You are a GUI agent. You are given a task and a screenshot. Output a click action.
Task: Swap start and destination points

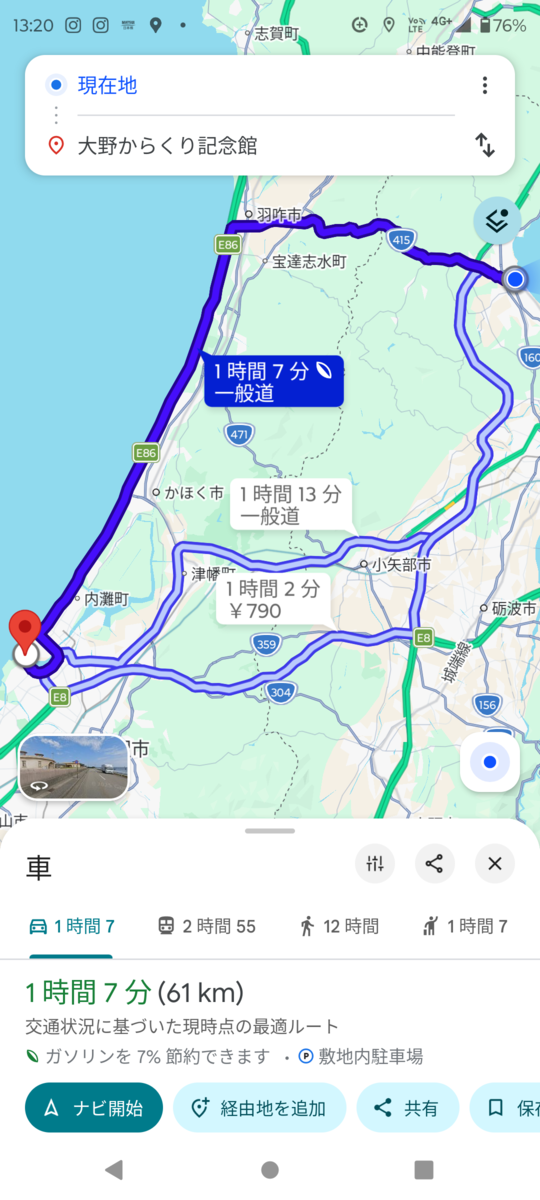[485, 145]
